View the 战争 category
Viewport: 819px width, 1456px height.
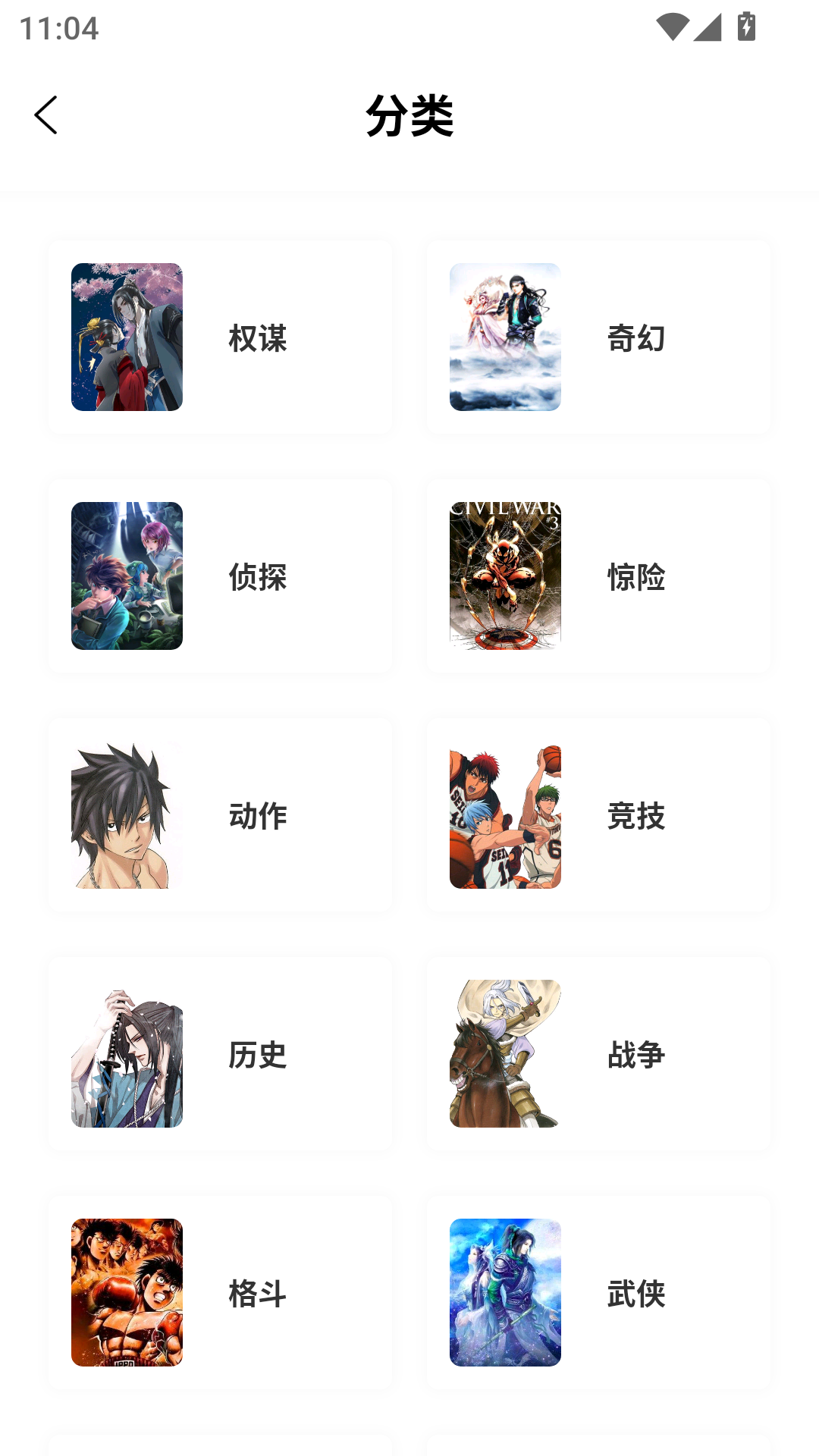coord(598,1054)
